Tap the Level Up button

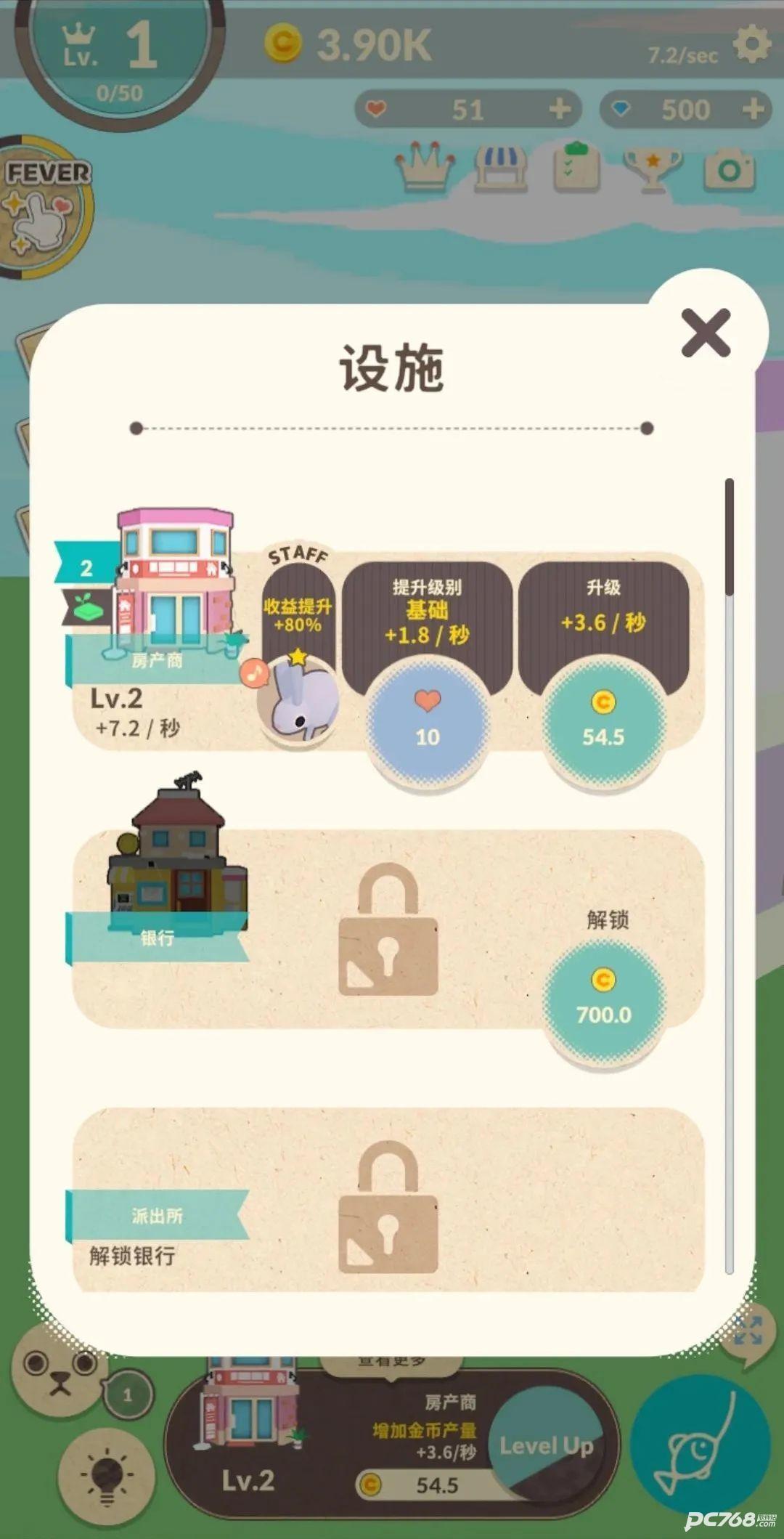546,1445
